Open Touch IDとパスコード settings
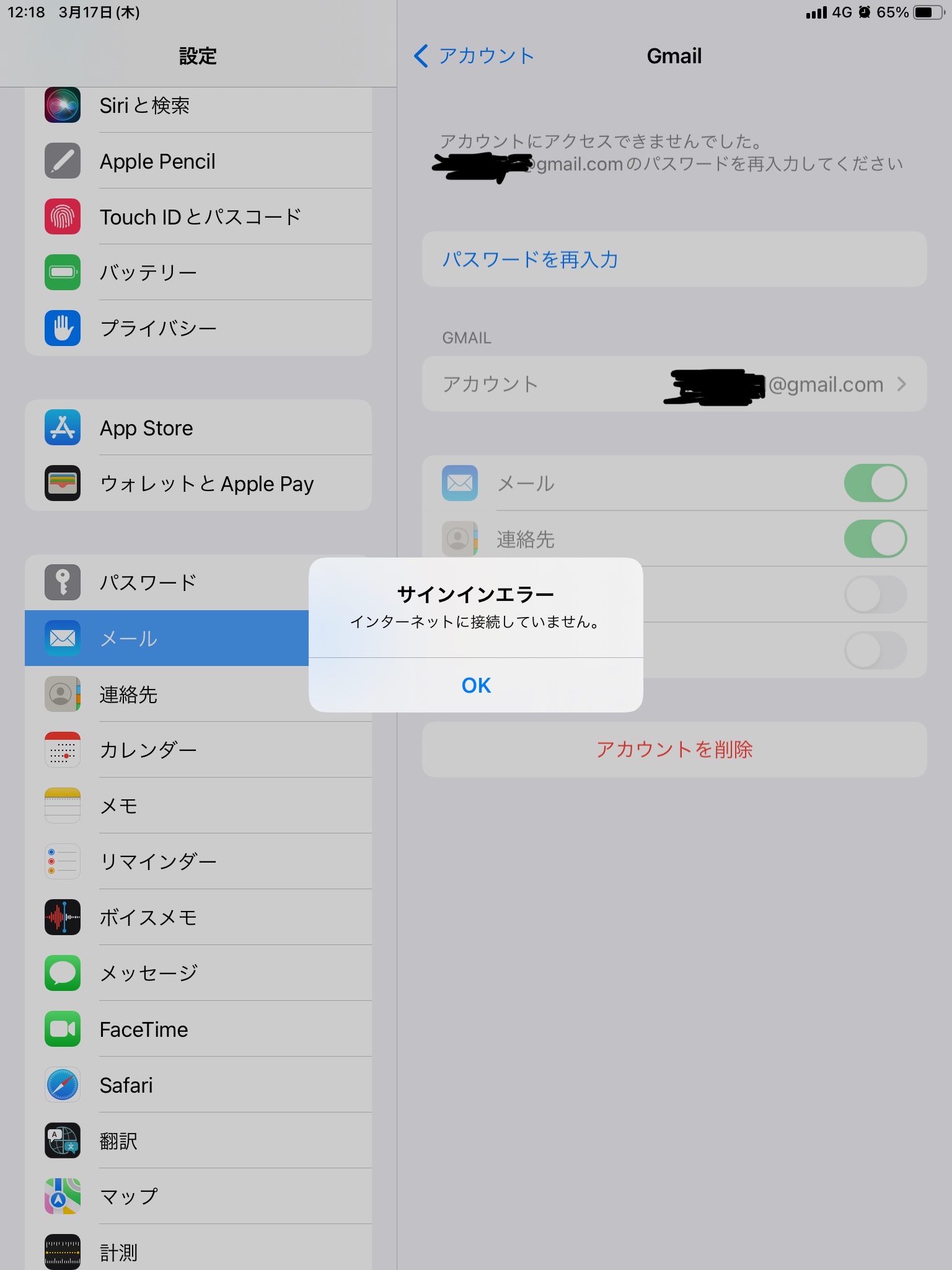The image size is (952, 1270). tap(198, 217)
